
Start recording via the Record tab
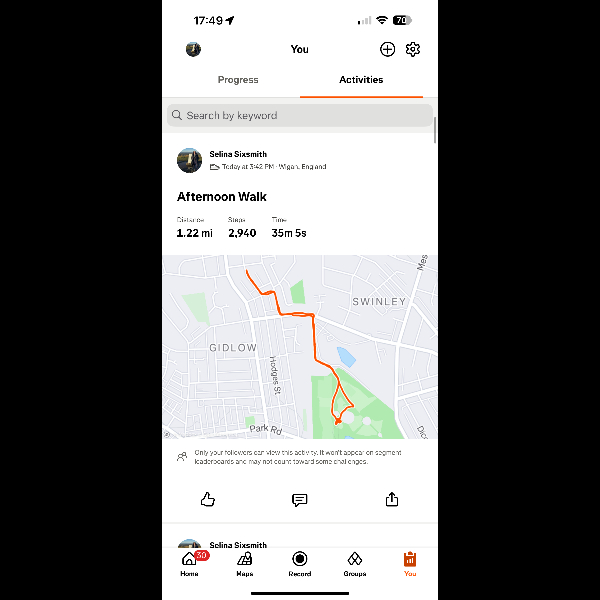click(300, 563)
